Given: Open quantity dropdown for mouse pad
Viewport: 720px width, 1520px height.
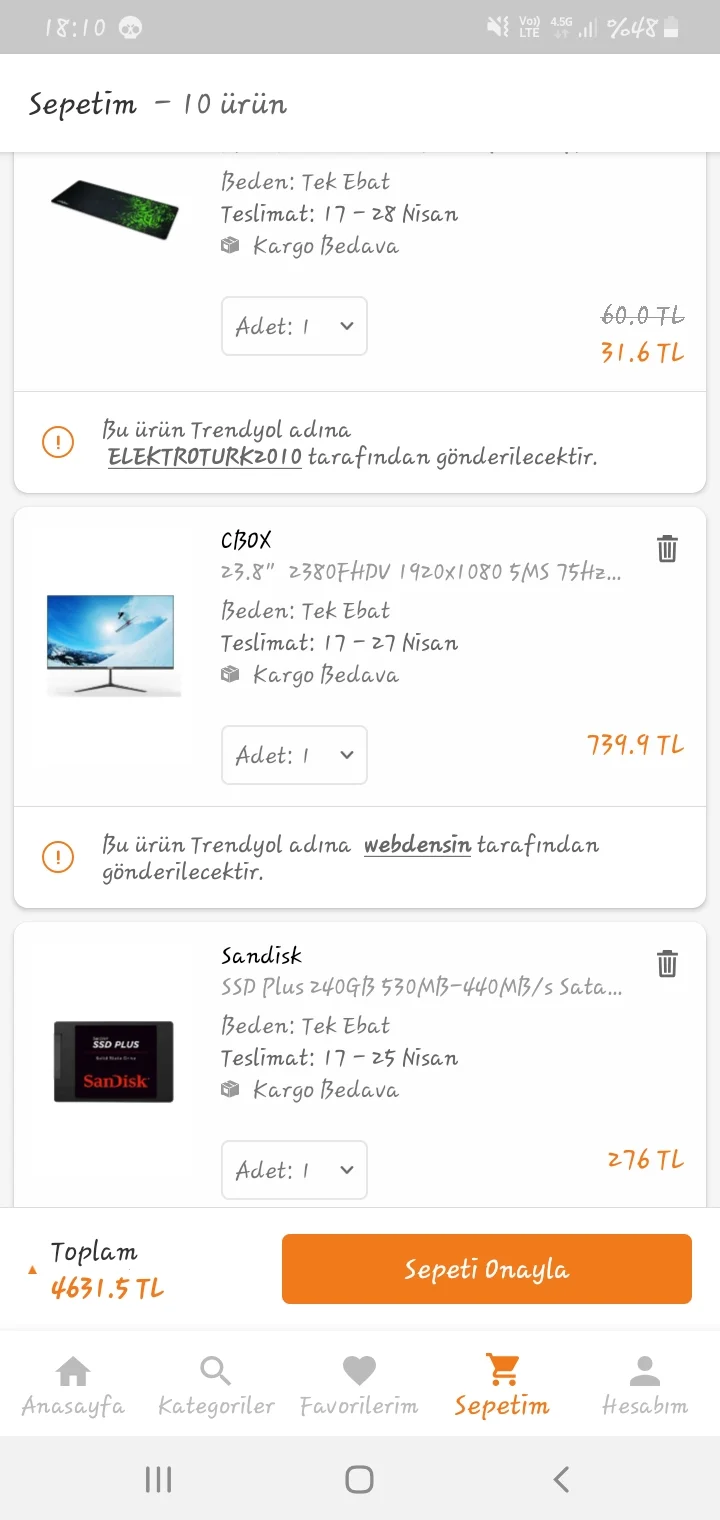Looking at the screenshot, I should (x=294, y=326).
